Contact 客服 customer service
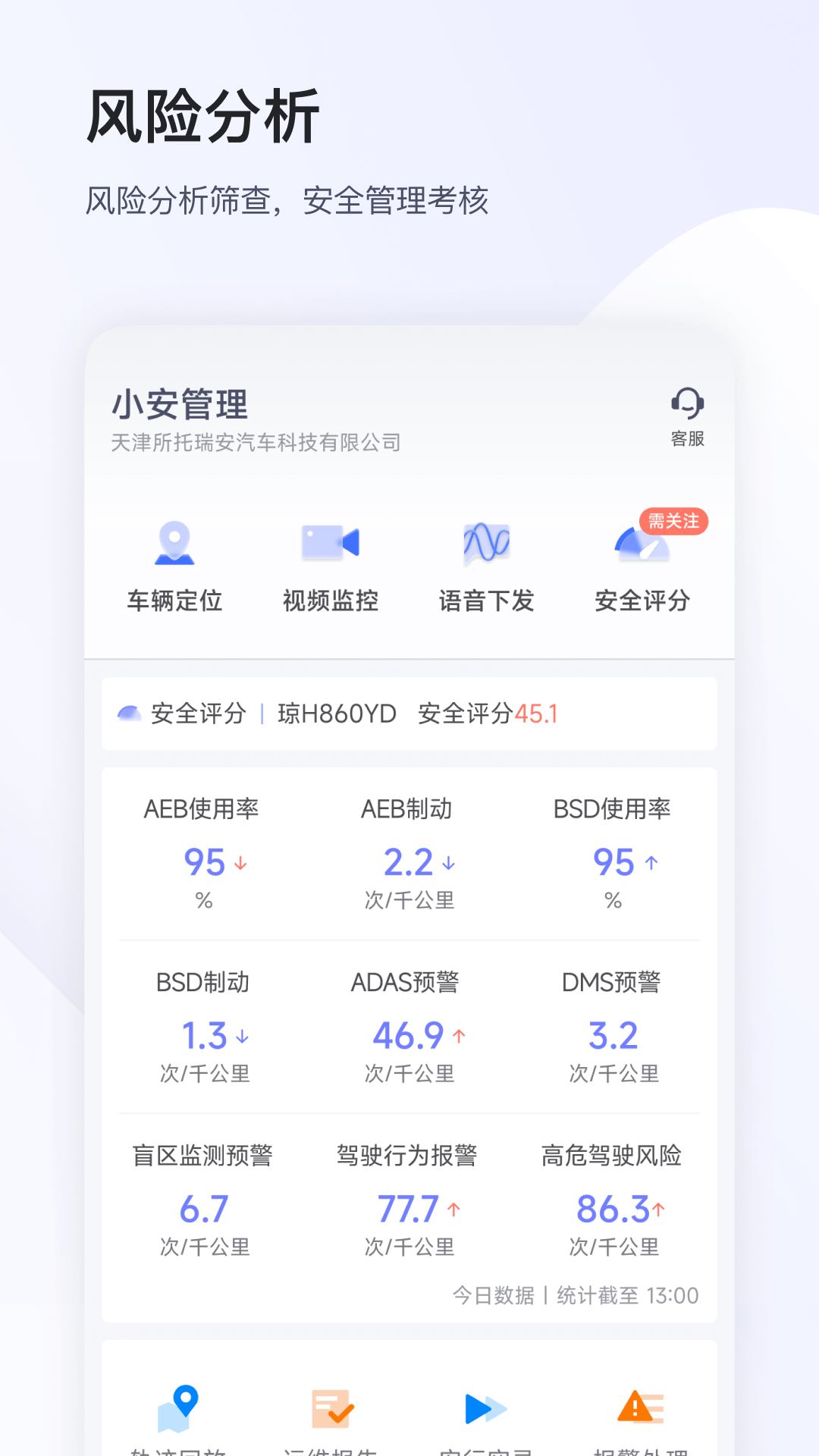Viewport: 819px width, 1456px height. coord(687,413)
